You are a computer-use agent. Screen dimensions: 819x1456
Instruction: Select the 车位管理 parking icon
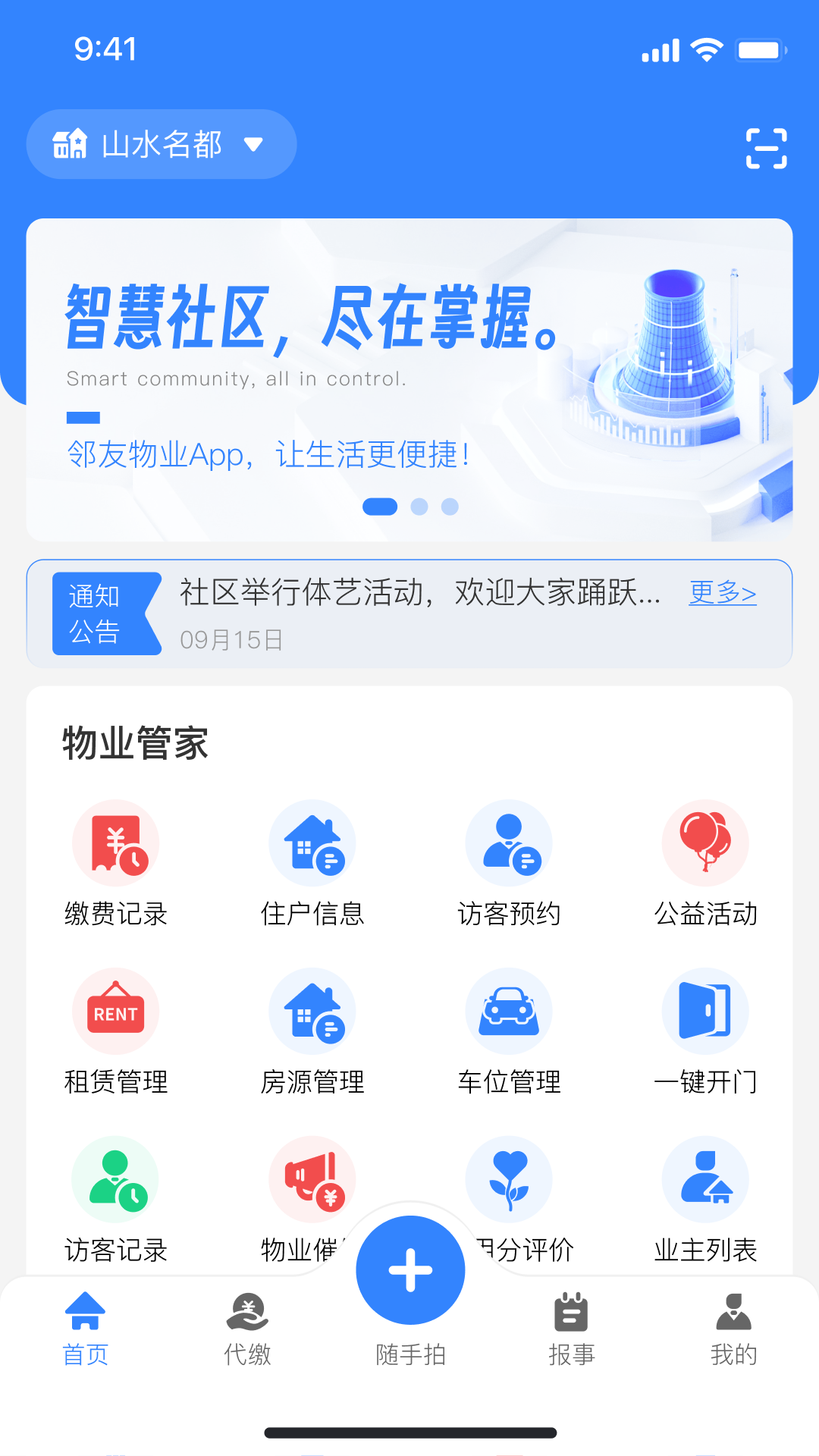coord(509,1011)
